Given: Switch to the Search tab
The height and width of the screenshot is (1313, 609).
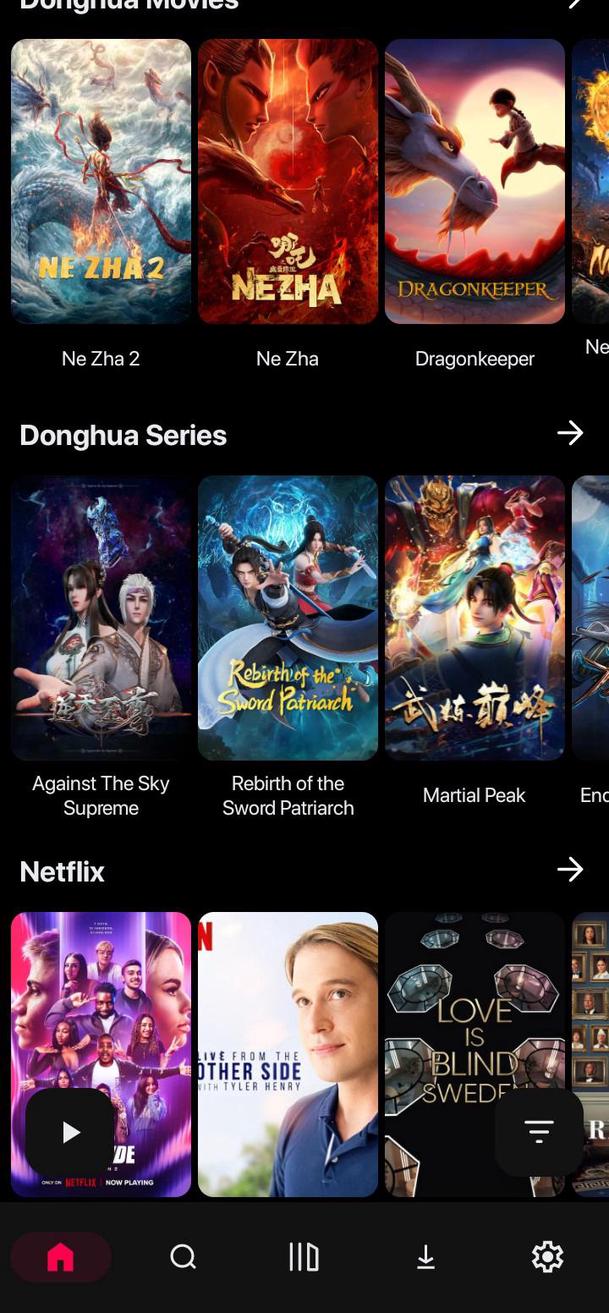Looking at the screenshot, I should (183, 1257).
